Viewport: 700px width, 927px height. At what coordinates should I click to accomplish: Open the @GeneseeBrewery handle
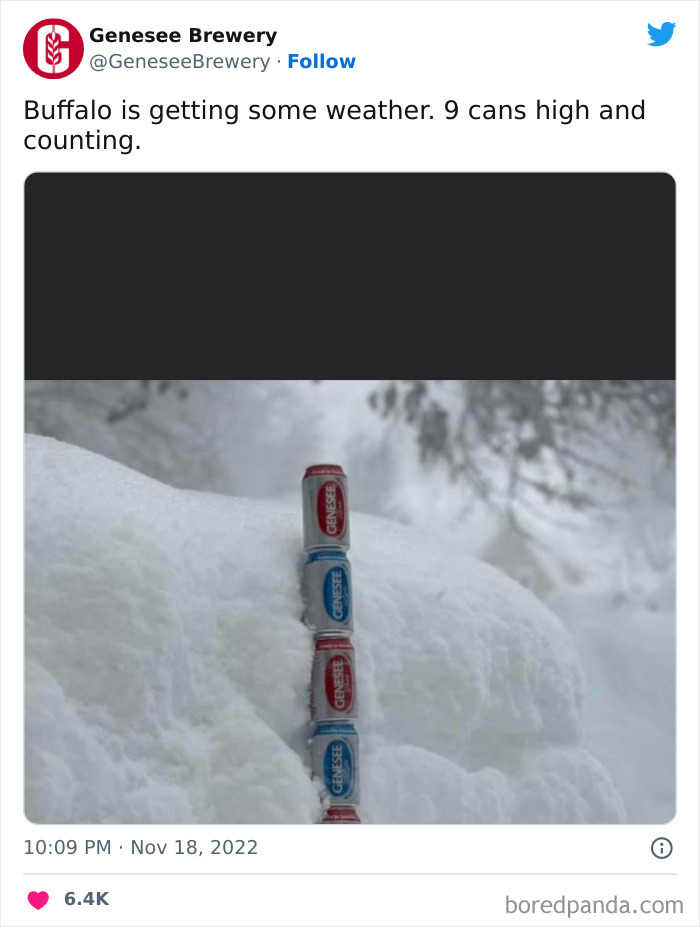coord(180,61)
